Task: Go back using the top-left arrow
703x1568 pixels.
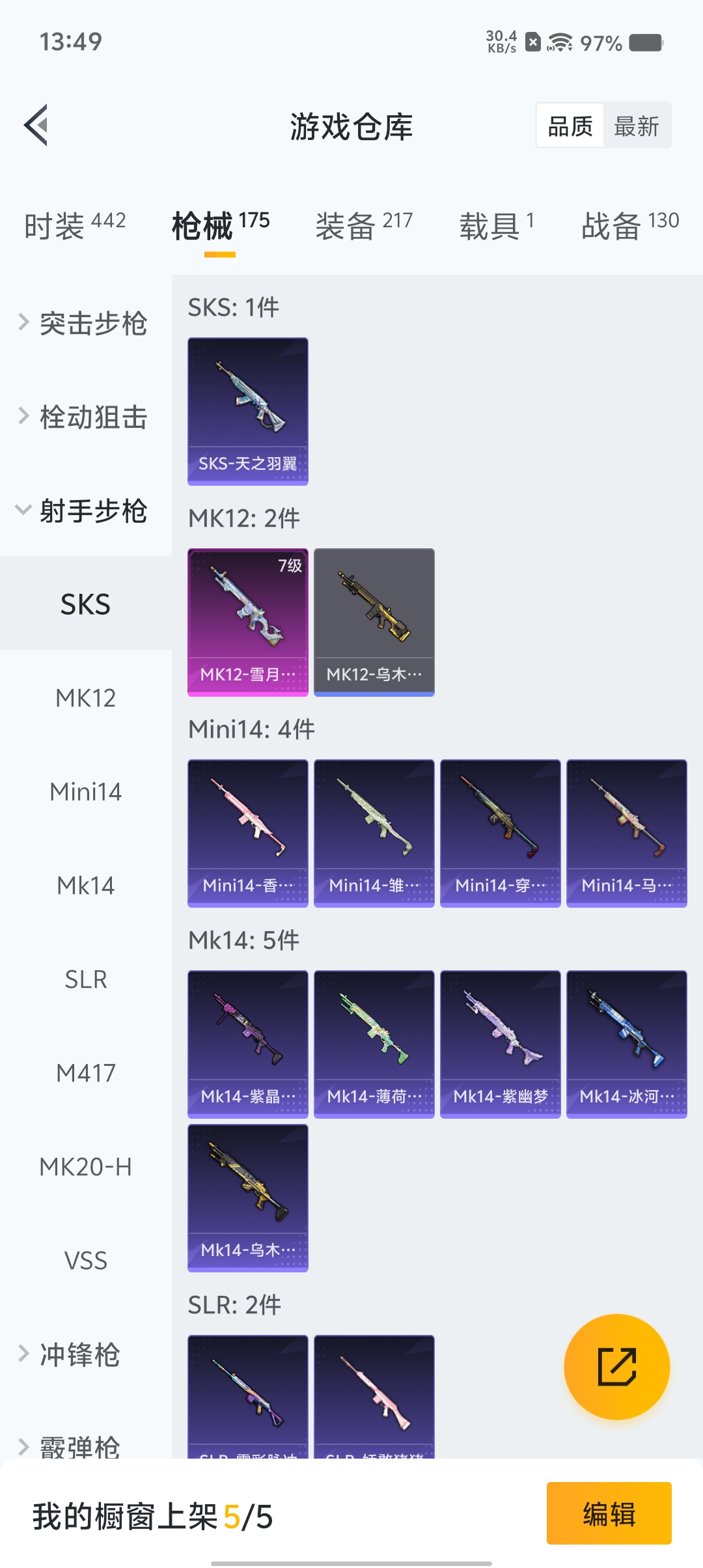Action: (36, 125)
